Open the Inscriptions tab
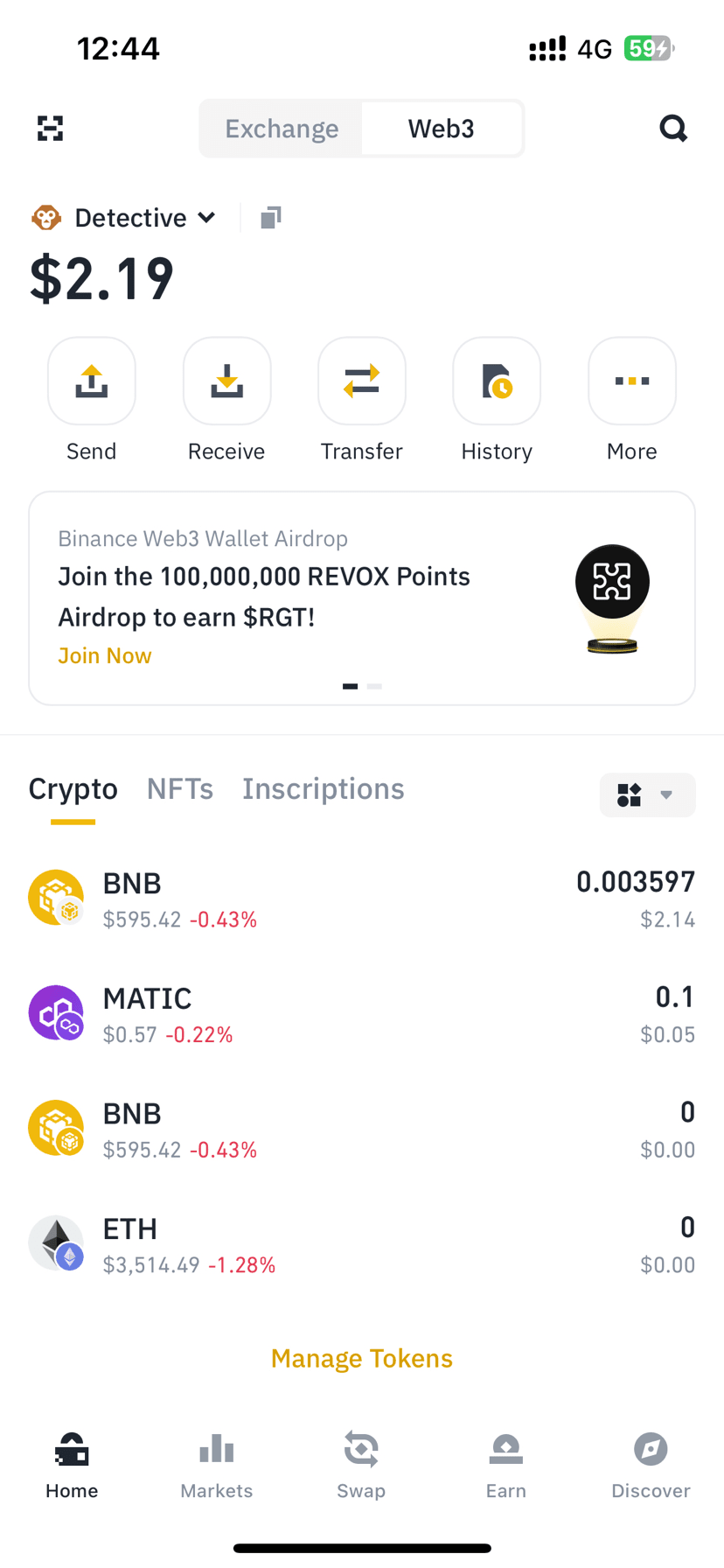Screen dimensions: 724x1568 (323, 789)
